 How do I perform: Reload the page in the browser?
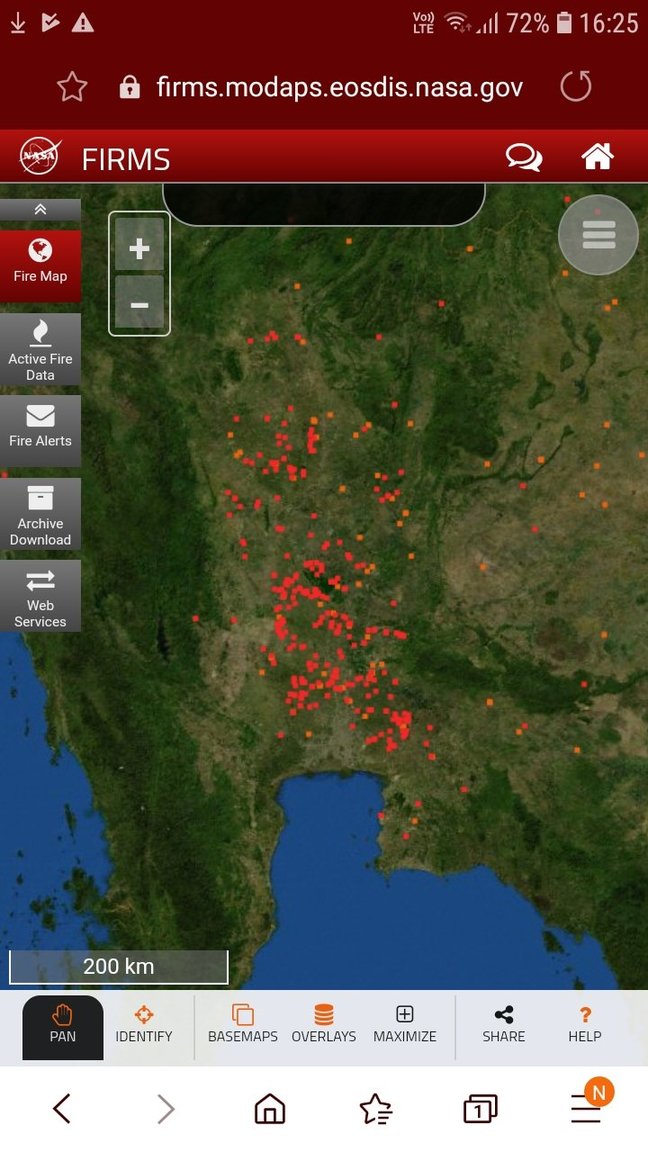(x=576, y=87)
